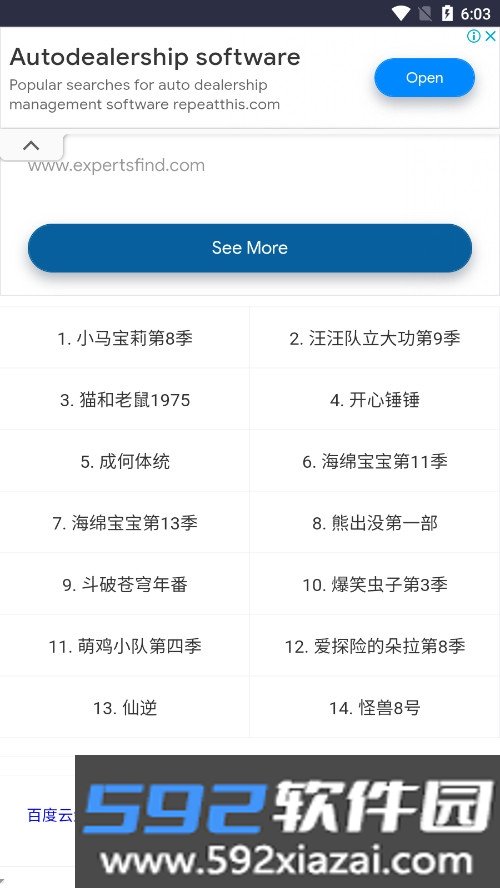The image size is (500, 888).
Task: Open 怪兽8号
Action: [x=375, y=707]
